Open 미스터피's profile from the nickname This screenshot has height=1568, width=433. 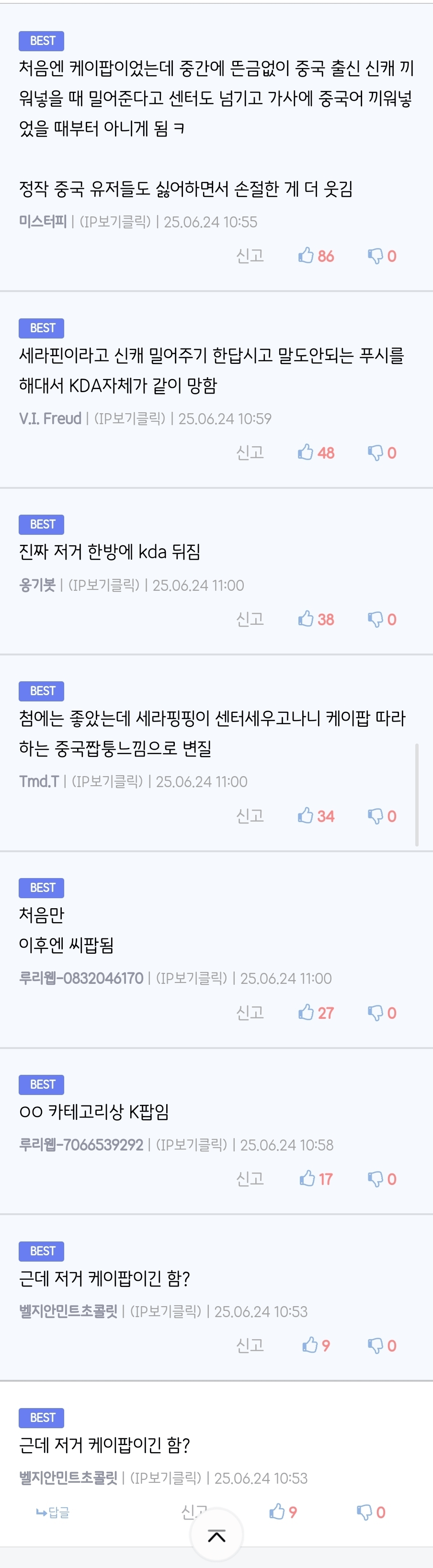(43, 222)
